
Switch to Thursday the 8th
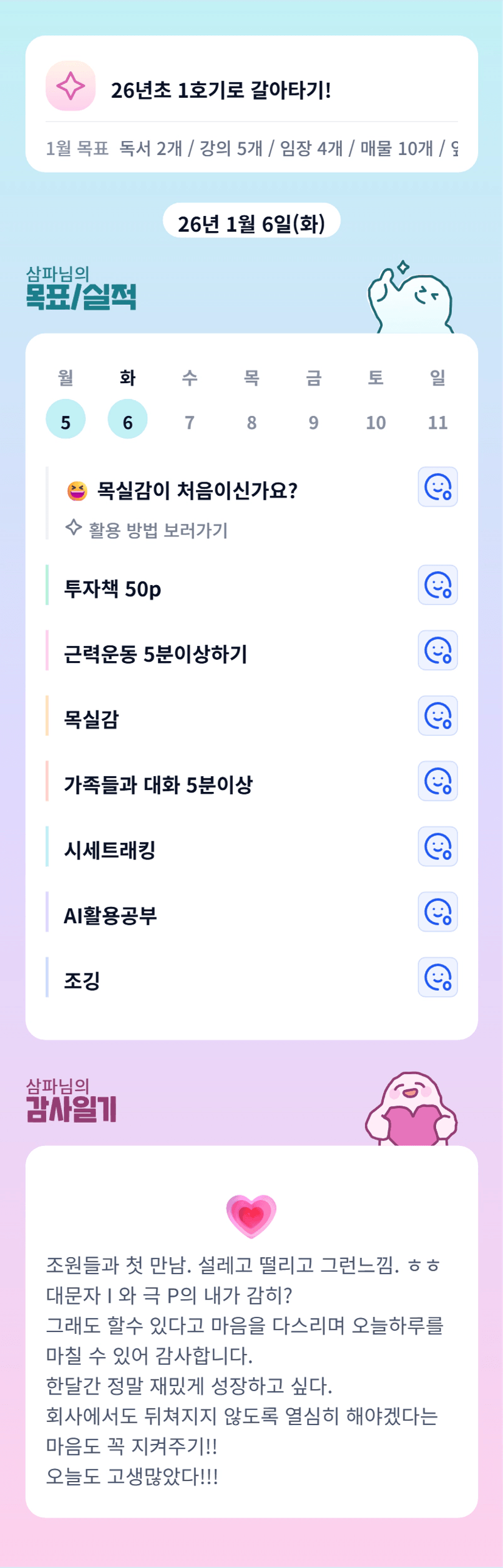(x=252, y=421)
